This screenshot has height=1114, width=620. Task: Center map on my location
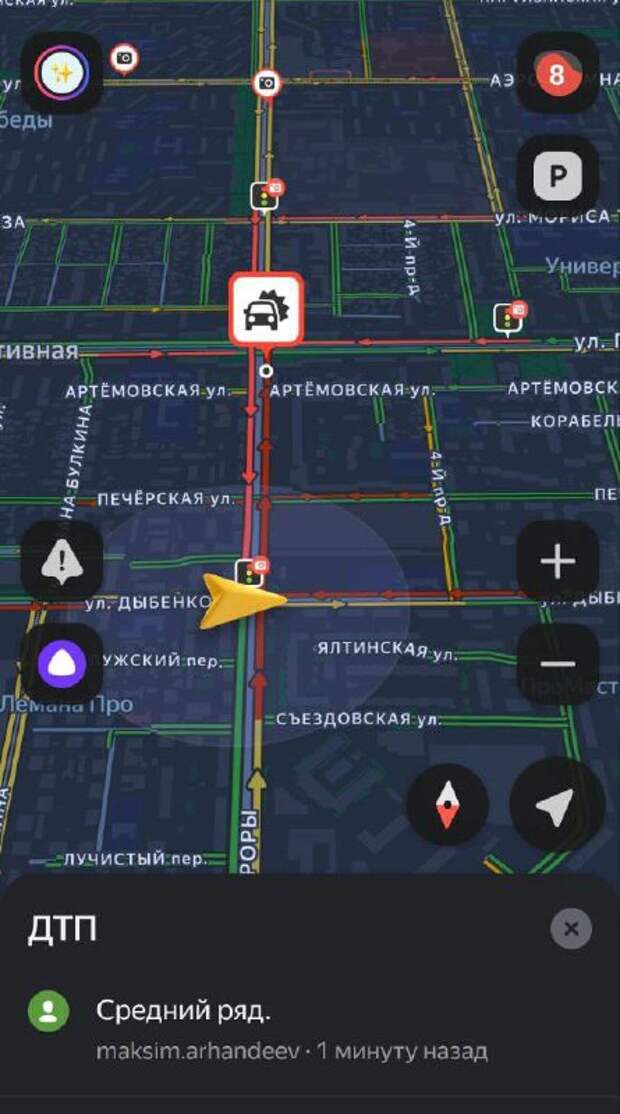[x=556, y=805]
